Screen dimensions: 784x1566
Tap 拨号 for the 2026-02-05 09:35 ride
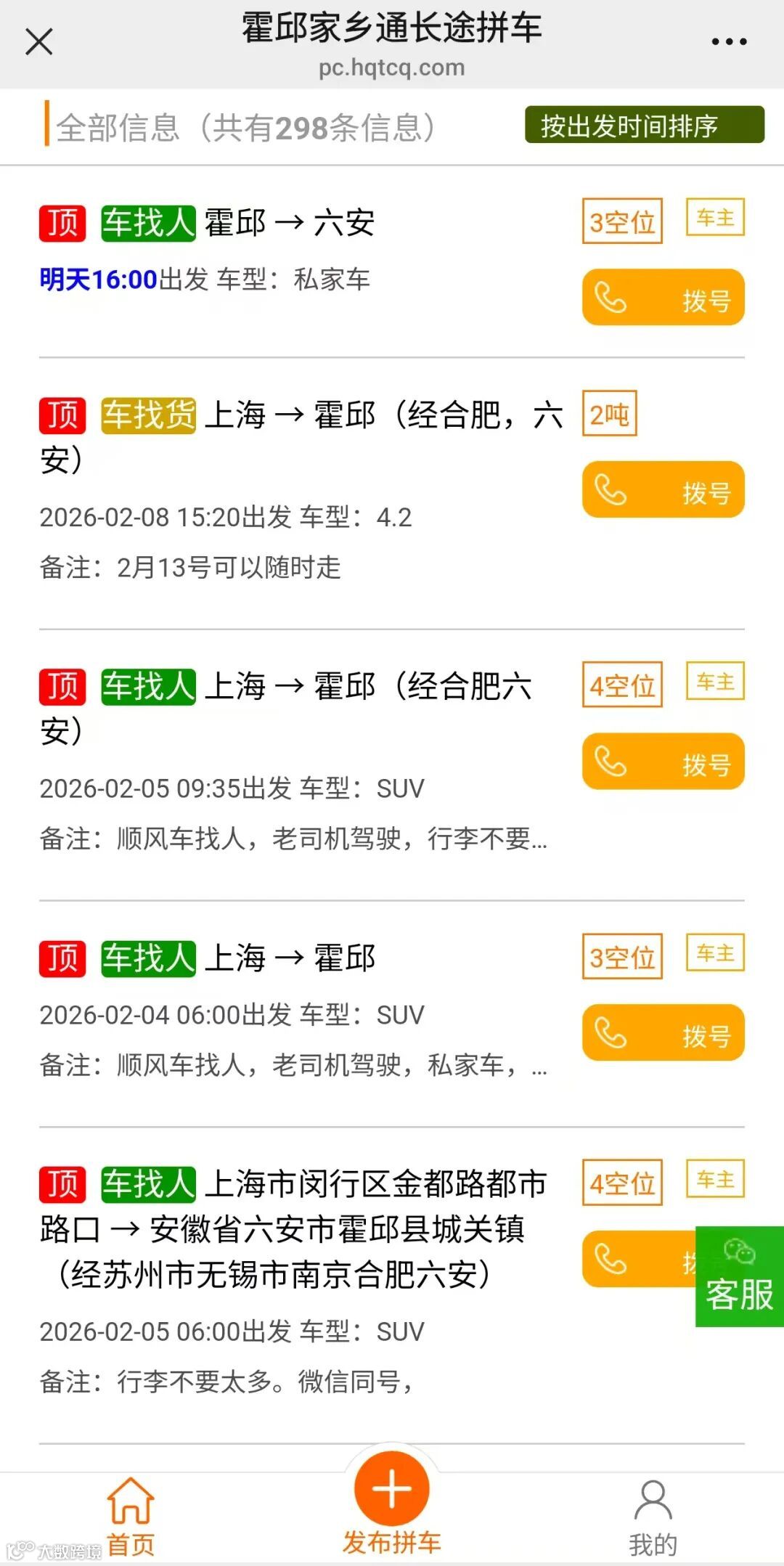coord(663,762)
